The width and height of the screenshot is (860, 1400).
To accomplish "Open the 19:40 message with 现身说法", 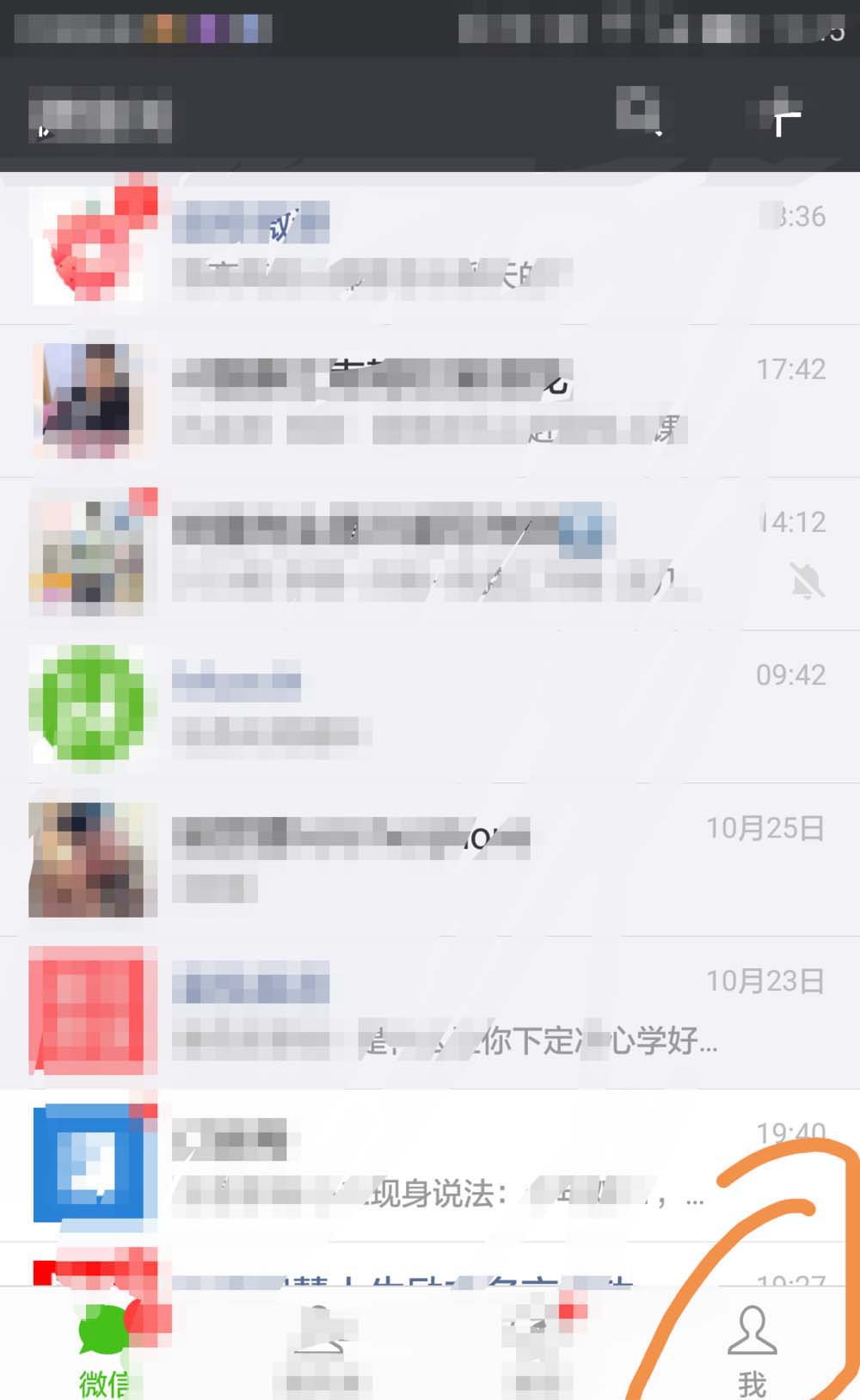I will pos(430,1166).
